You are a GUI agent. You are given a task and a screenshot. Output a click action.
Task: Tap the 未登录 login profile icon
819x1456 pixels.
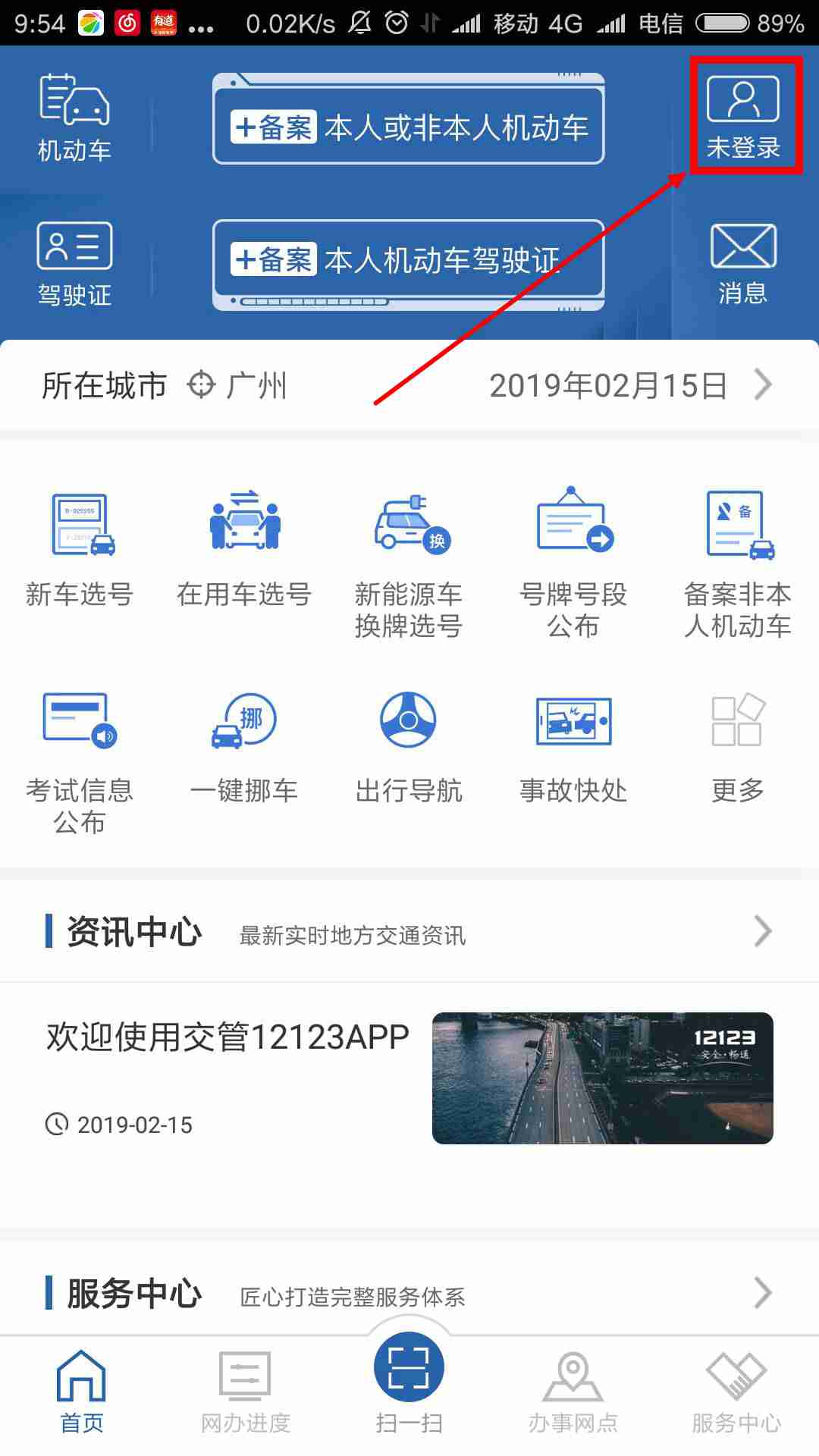point(743,115)
